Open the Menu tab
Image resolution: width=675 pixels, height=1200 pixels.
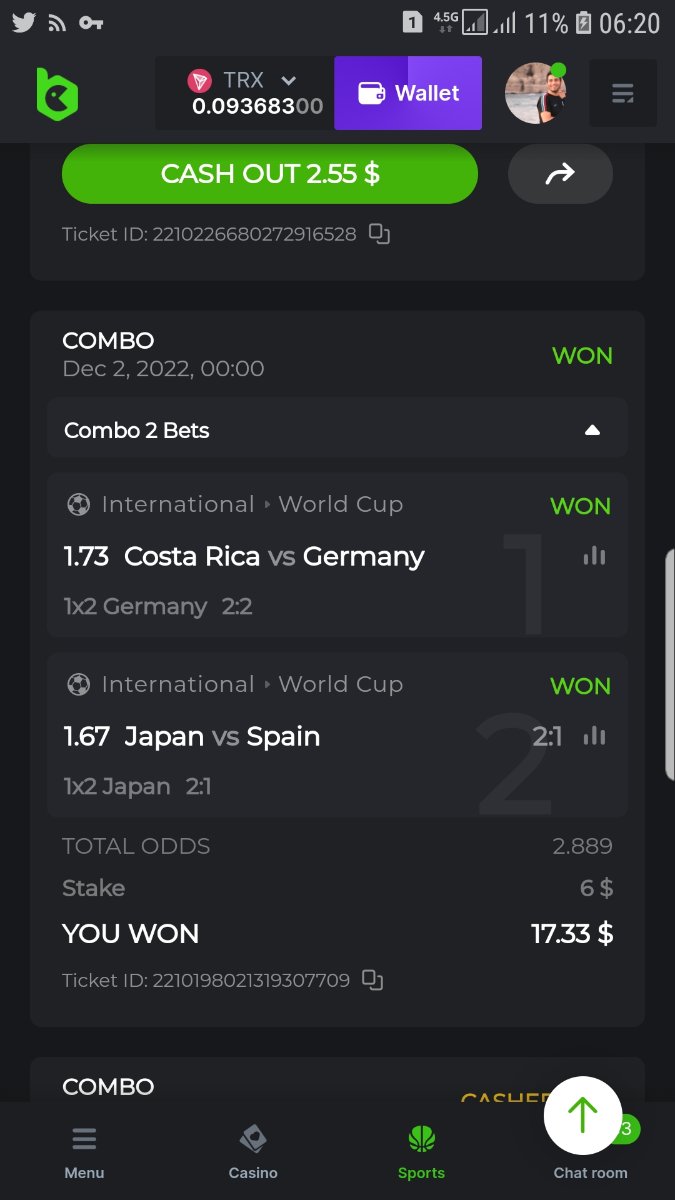(x=84, y=1152)
